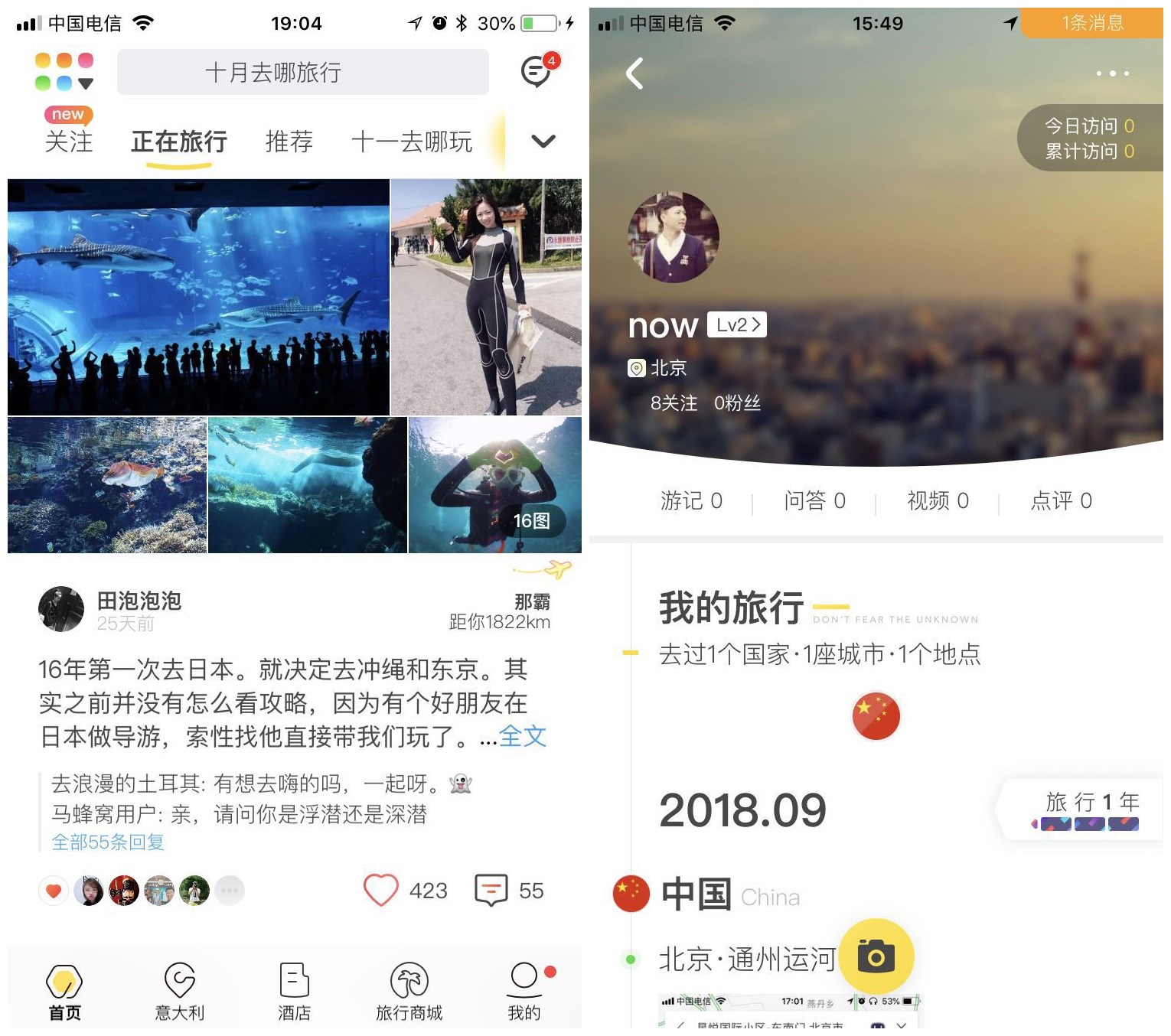Tap the yellow camera button
Viewport: 1171px width, 1036px height.
point(876,956)
